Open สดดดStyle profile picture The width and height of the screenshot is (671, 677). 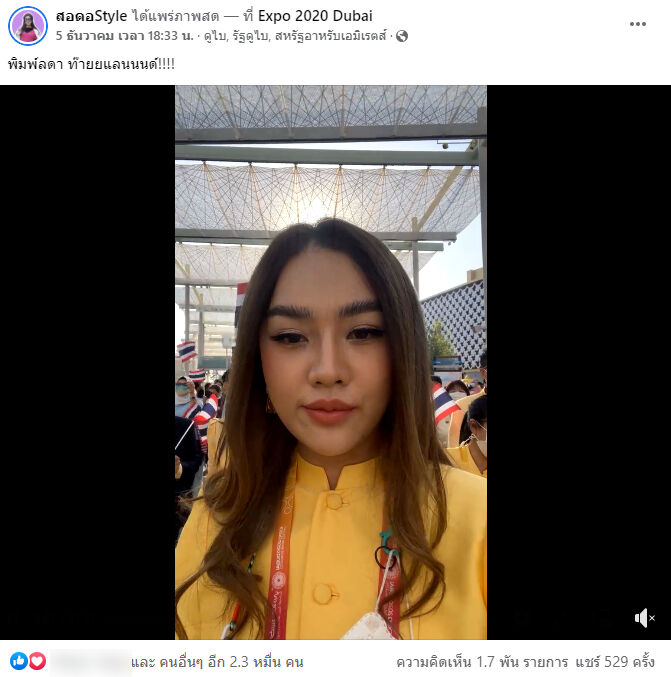pos(27,26)
